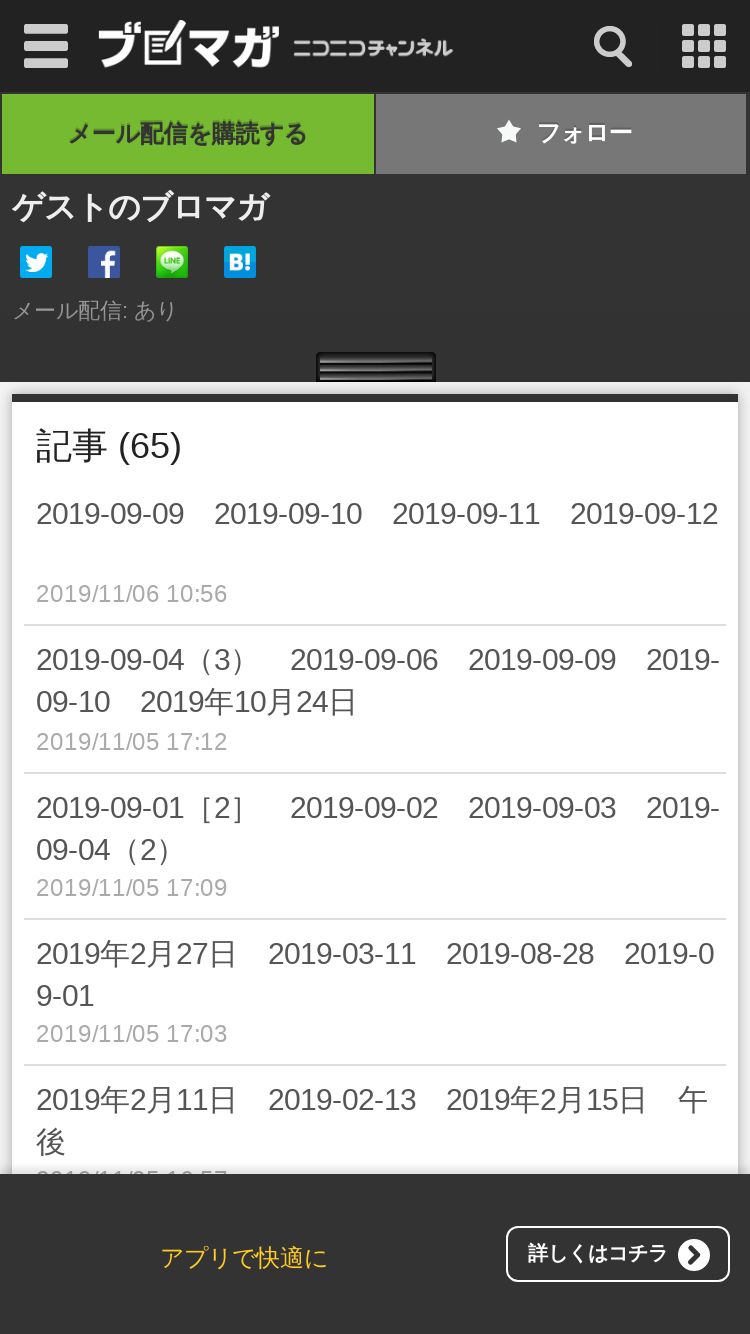Share via LINE
The width and height of the screenshot is (750, 1334).
coord(172,262)
